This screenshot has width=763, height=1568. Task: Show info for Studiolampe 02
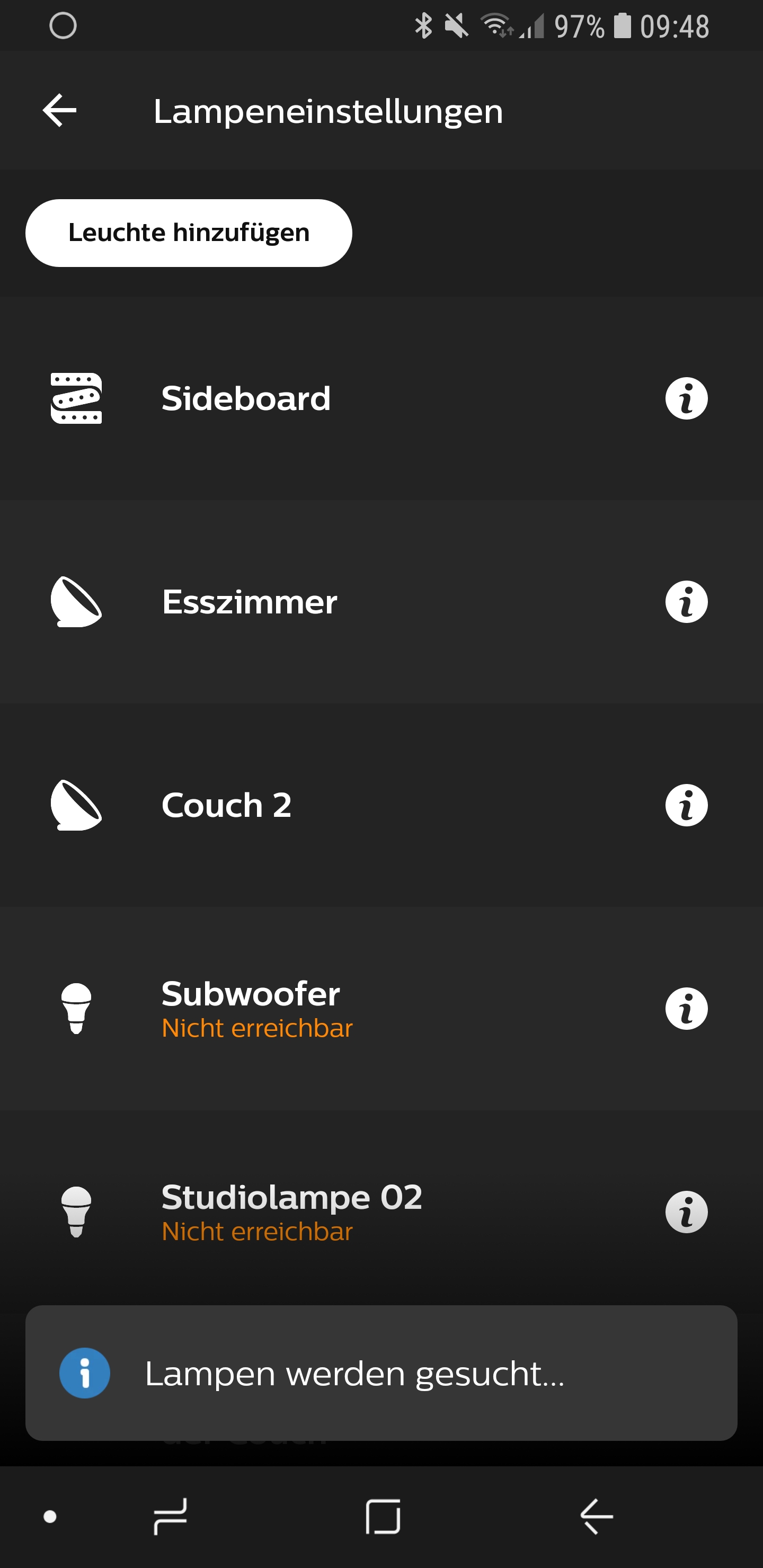click(x=686, y=1212)
